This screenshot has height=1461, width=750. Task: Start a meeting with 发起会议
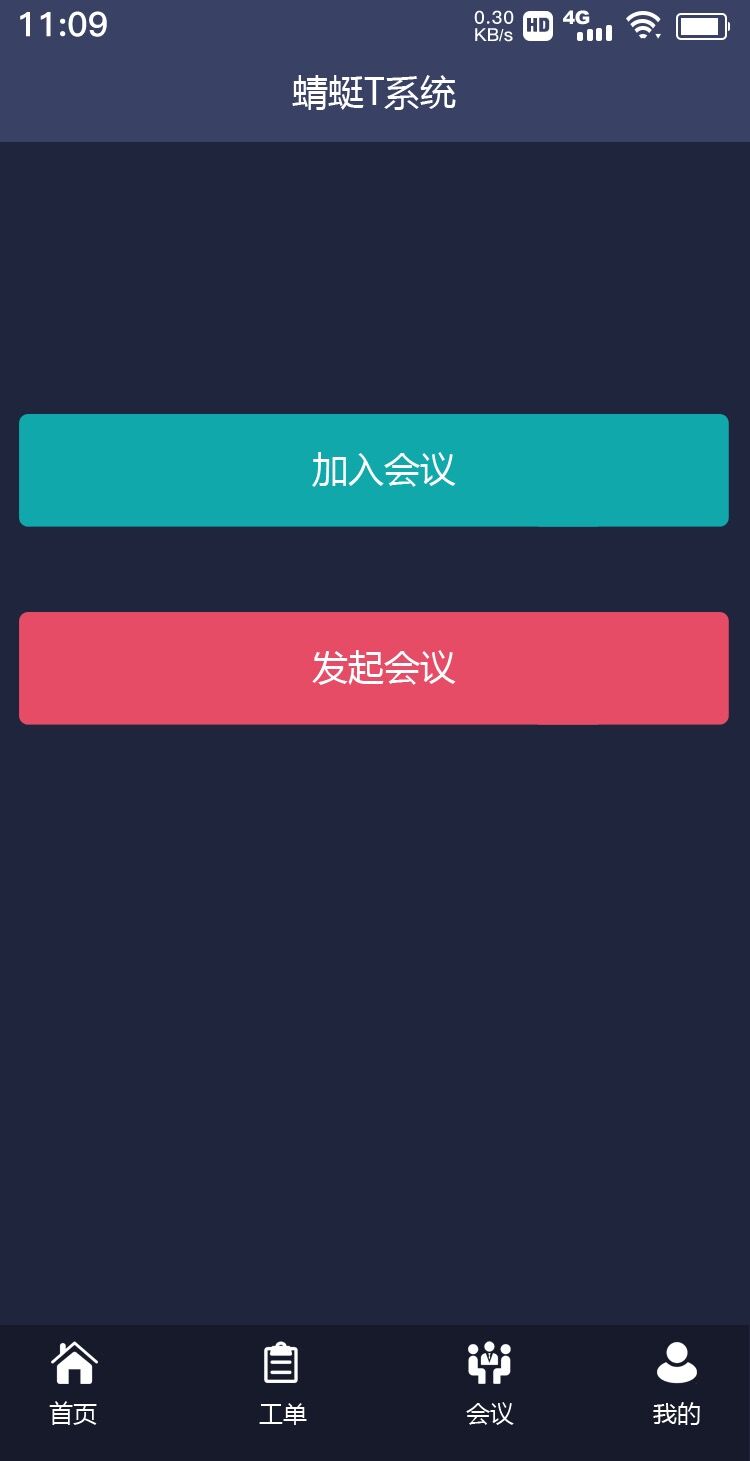(374, 668)
